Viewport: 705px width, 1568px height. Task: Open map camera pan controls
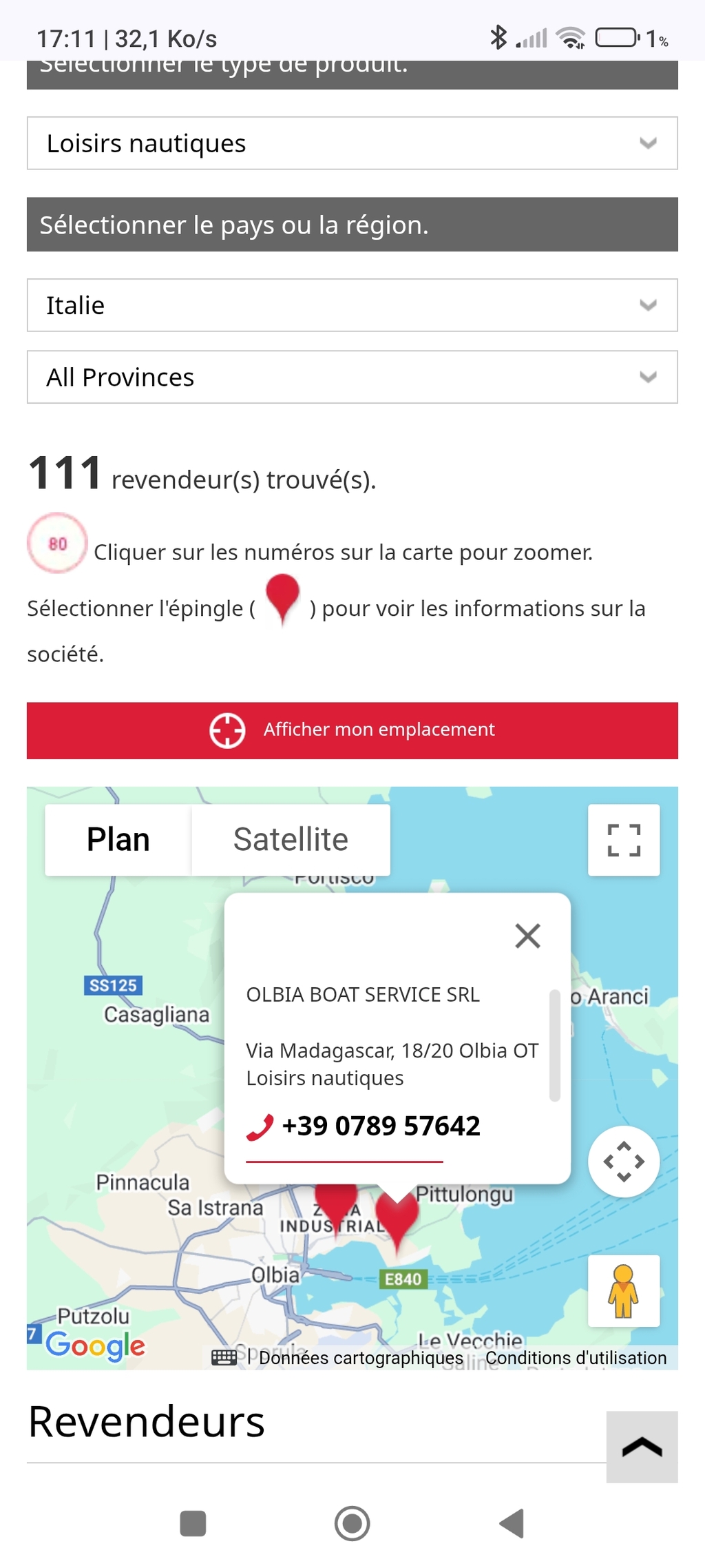pyautogui.click(x=624, y=1162)
